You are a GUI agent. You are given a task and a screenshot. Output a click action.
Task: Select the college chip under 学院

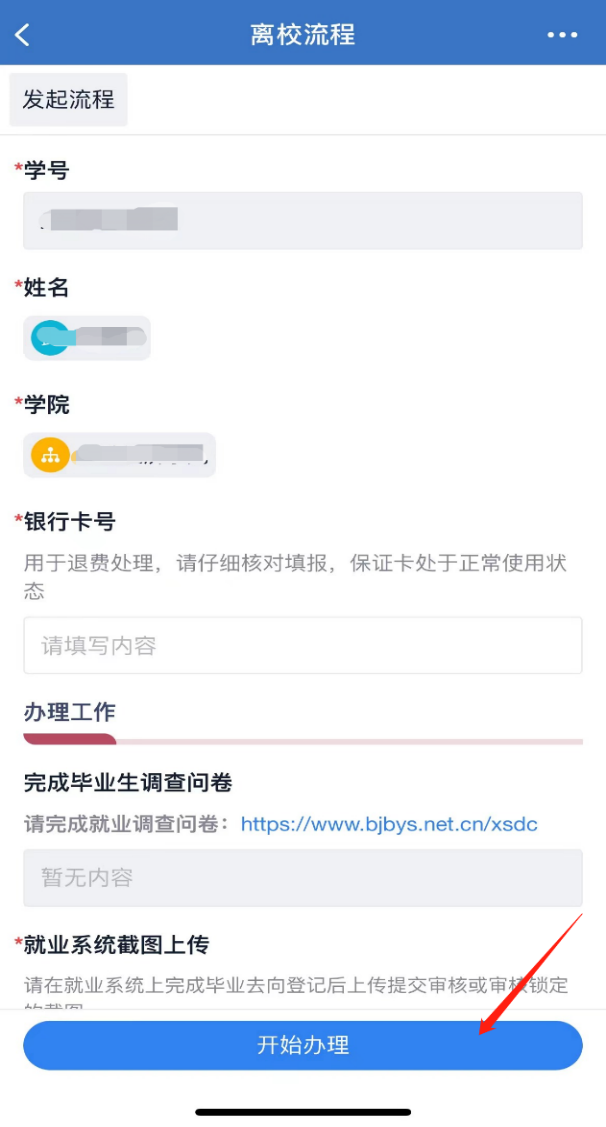[x=119, y=455]
